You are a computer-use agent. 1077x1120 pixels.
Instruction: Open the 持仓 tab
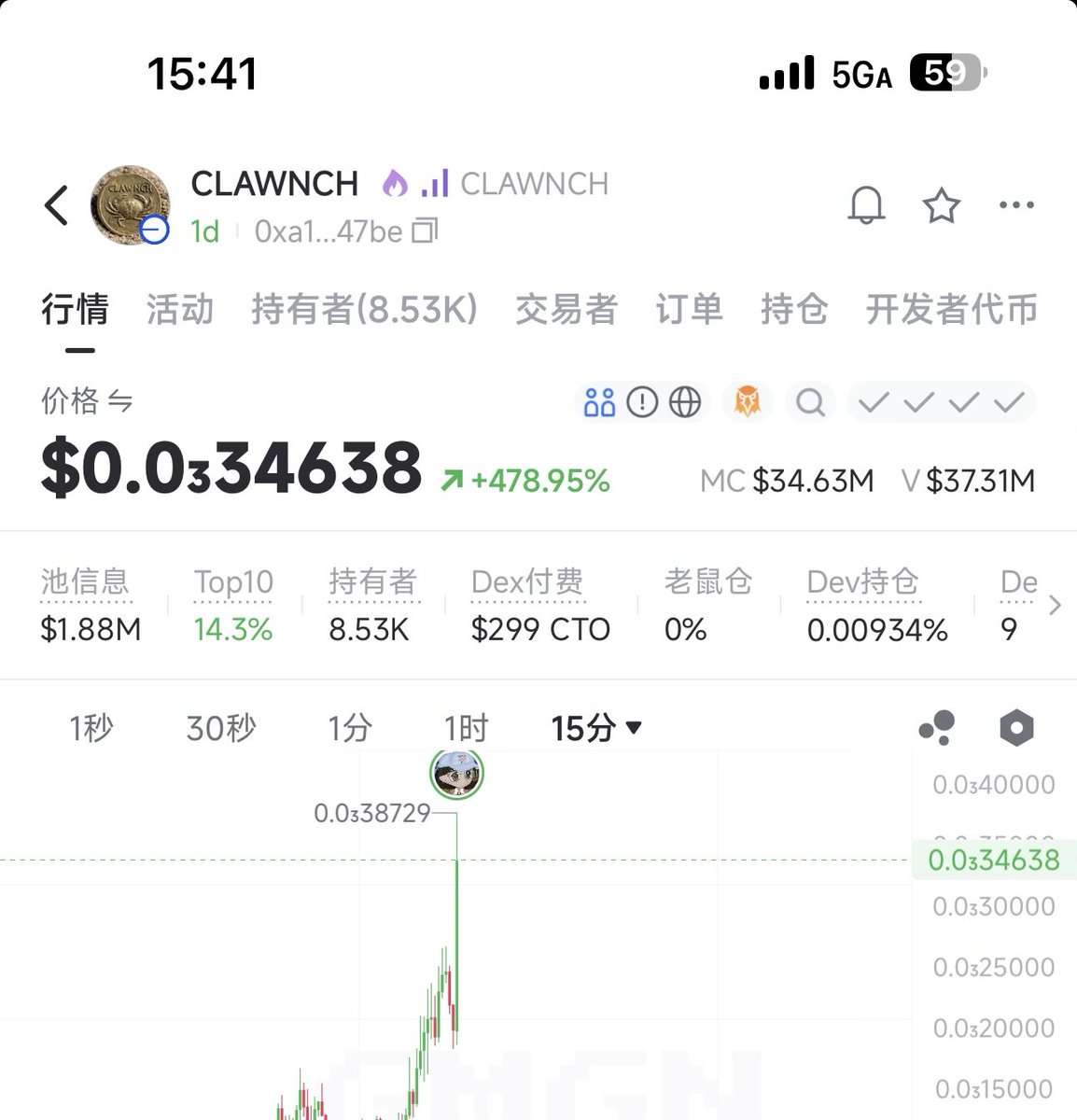point(793,309)
